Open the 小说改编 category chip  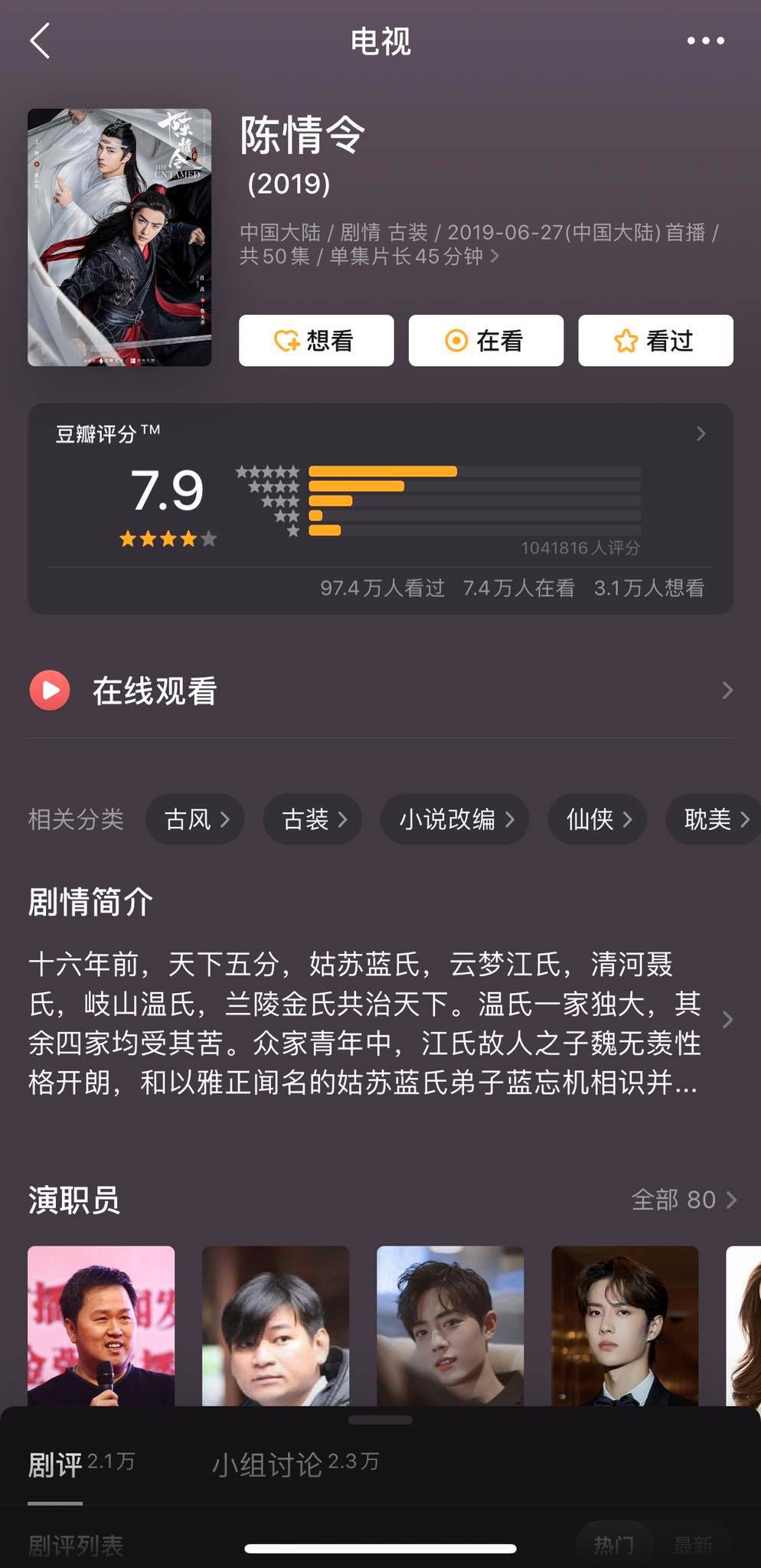[455, 820]
